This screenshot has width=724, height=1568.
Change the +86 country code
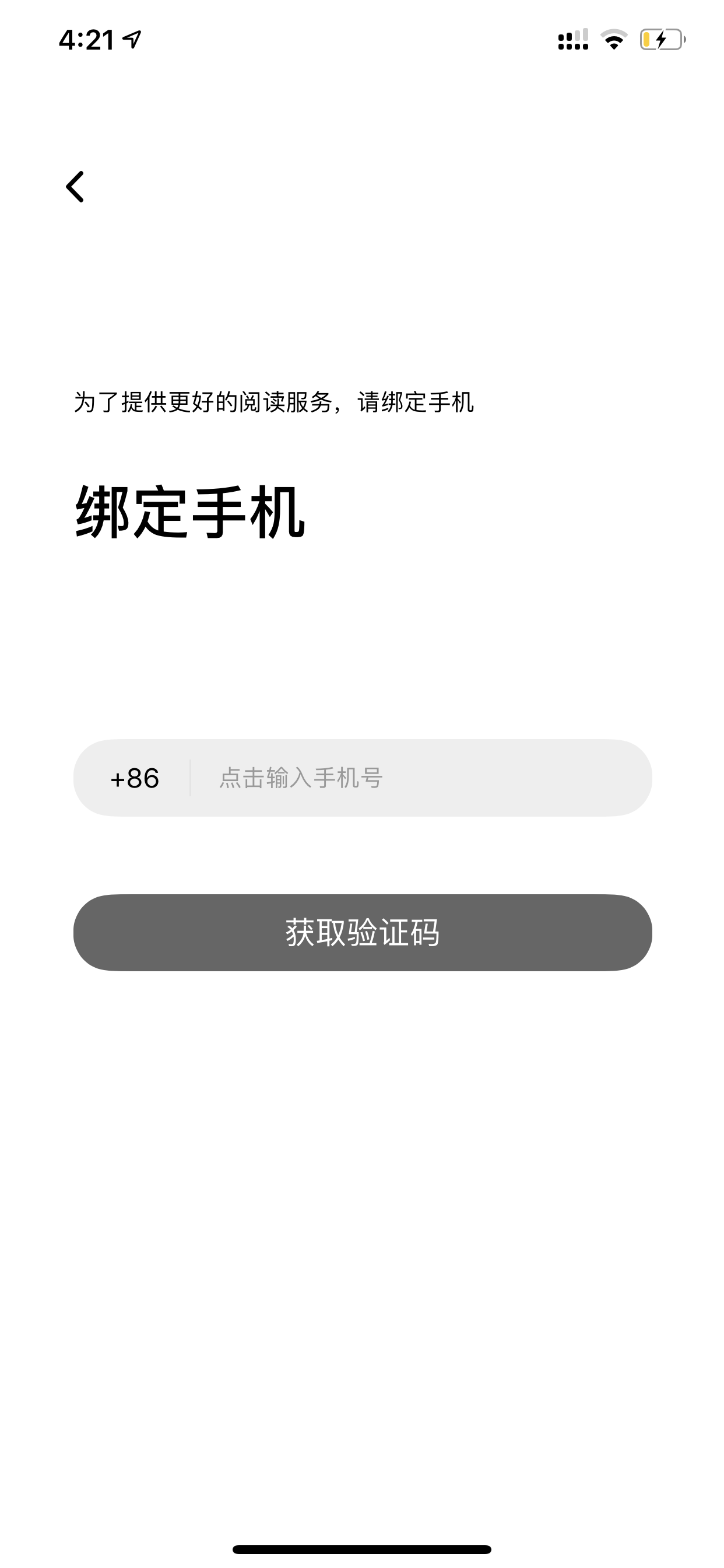[x=135, y=778]
